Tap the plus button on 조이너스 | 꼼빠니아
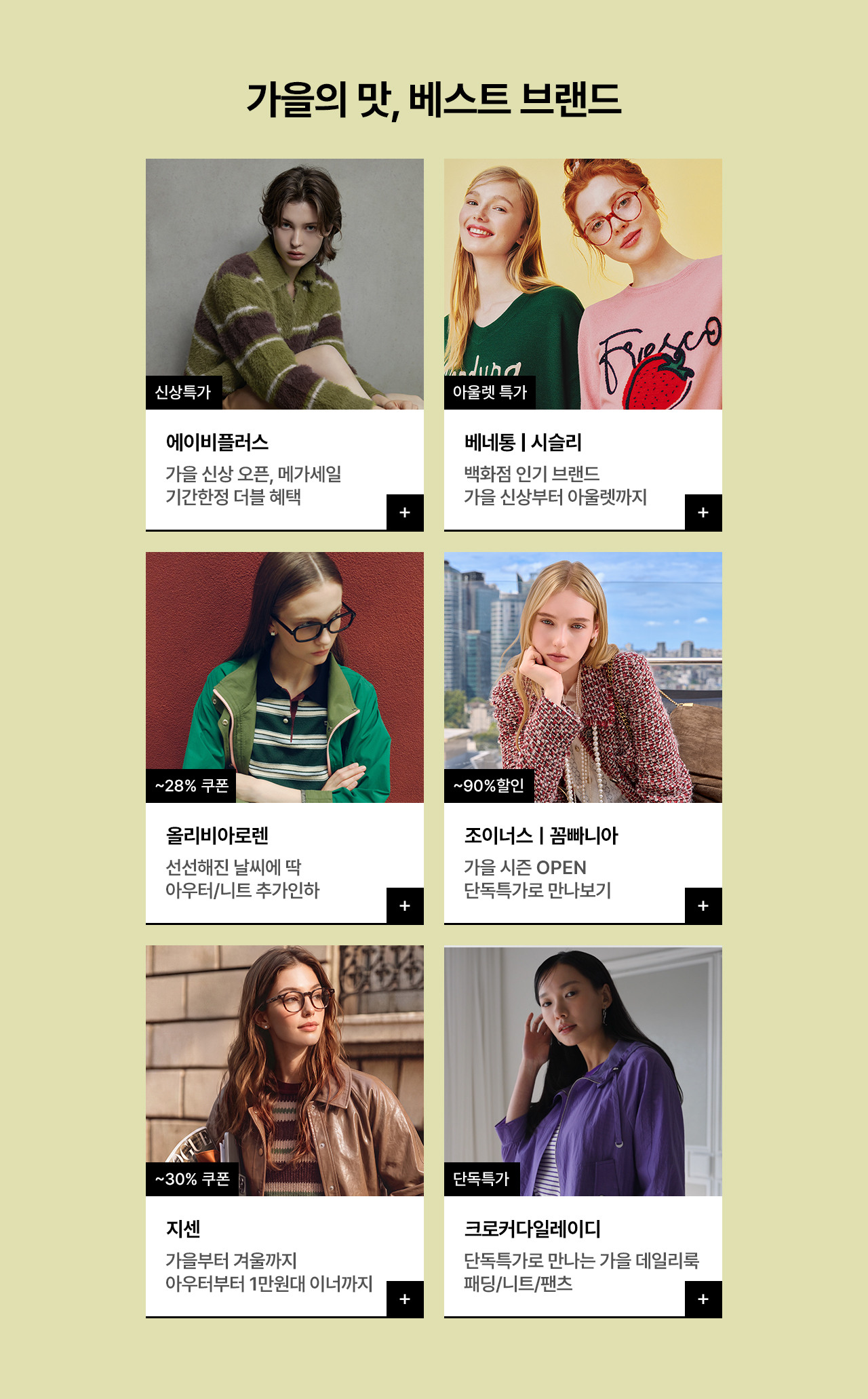 (x=703, y=906)
